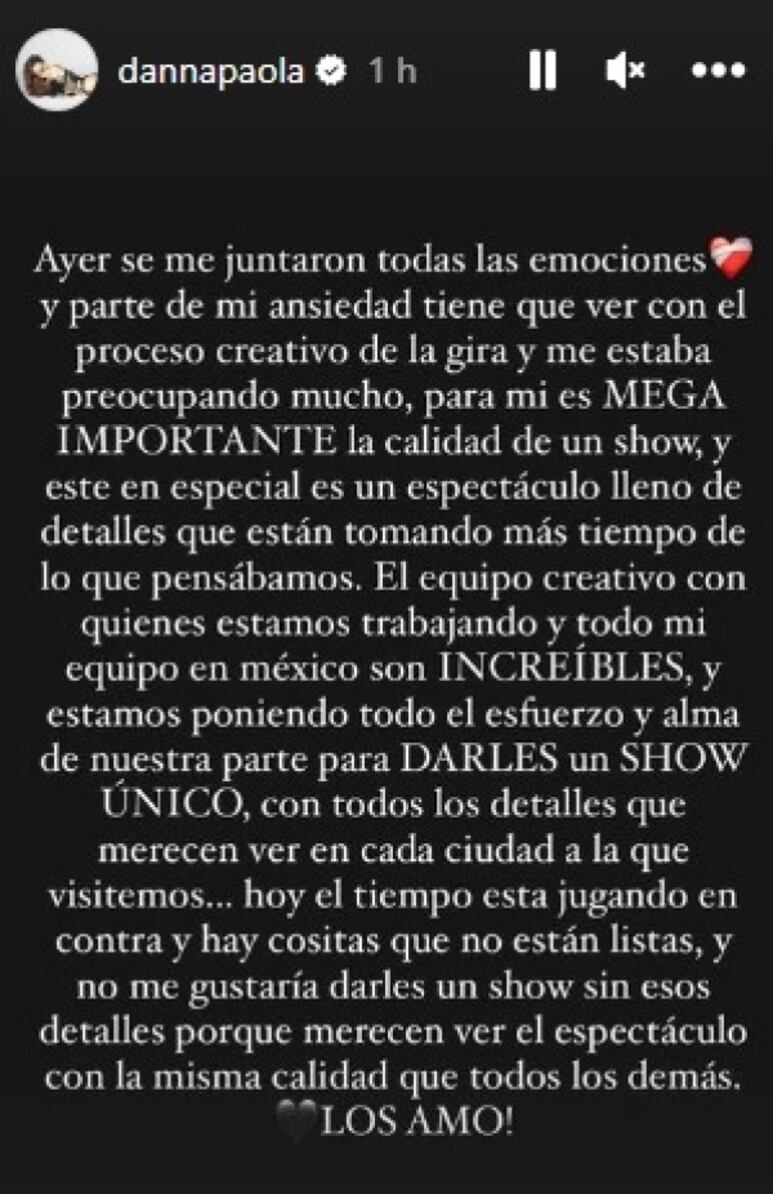Viewport: 773px width, 1194px height.
Task: Open dannapaola's profile picture
Action: [57, 70]
